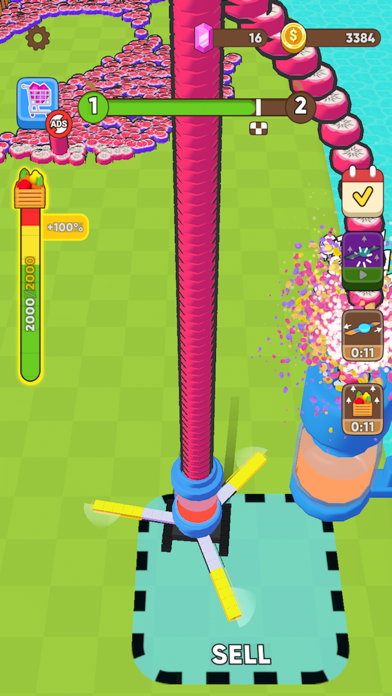Tap the blade size booster timer
This screenshot has height=696, width=392.
pos(363,335)
